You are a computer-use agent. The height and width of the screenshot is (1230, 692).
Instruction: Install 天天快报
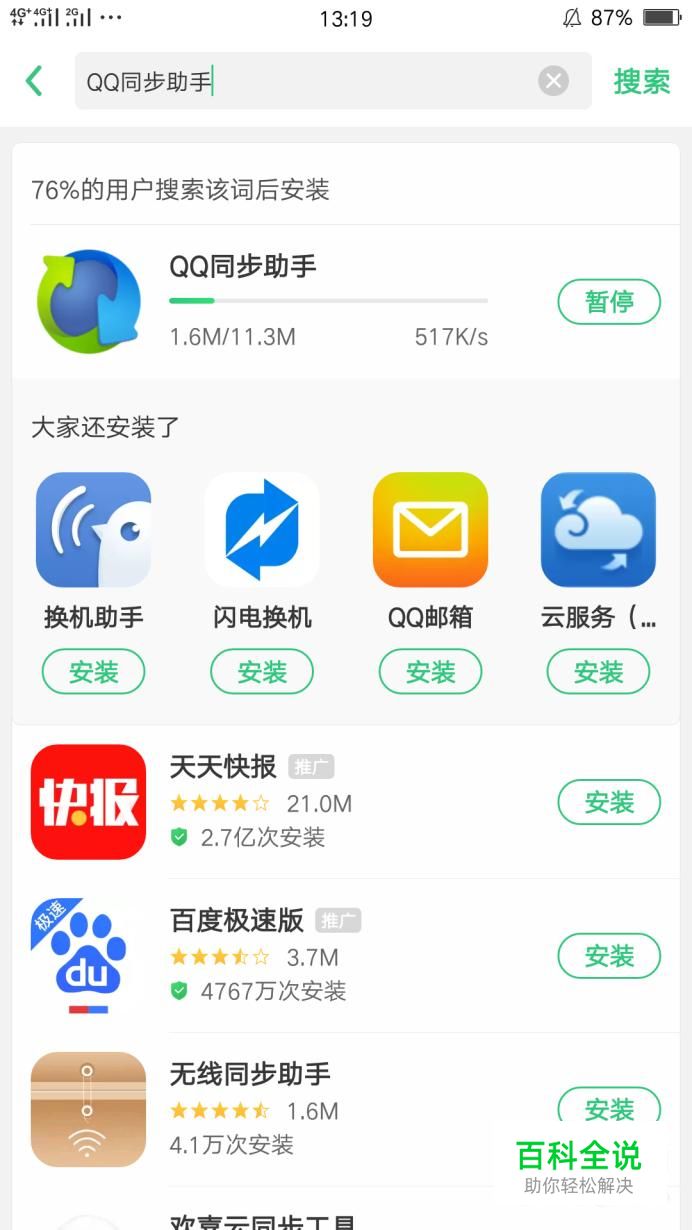pos(609,802)
